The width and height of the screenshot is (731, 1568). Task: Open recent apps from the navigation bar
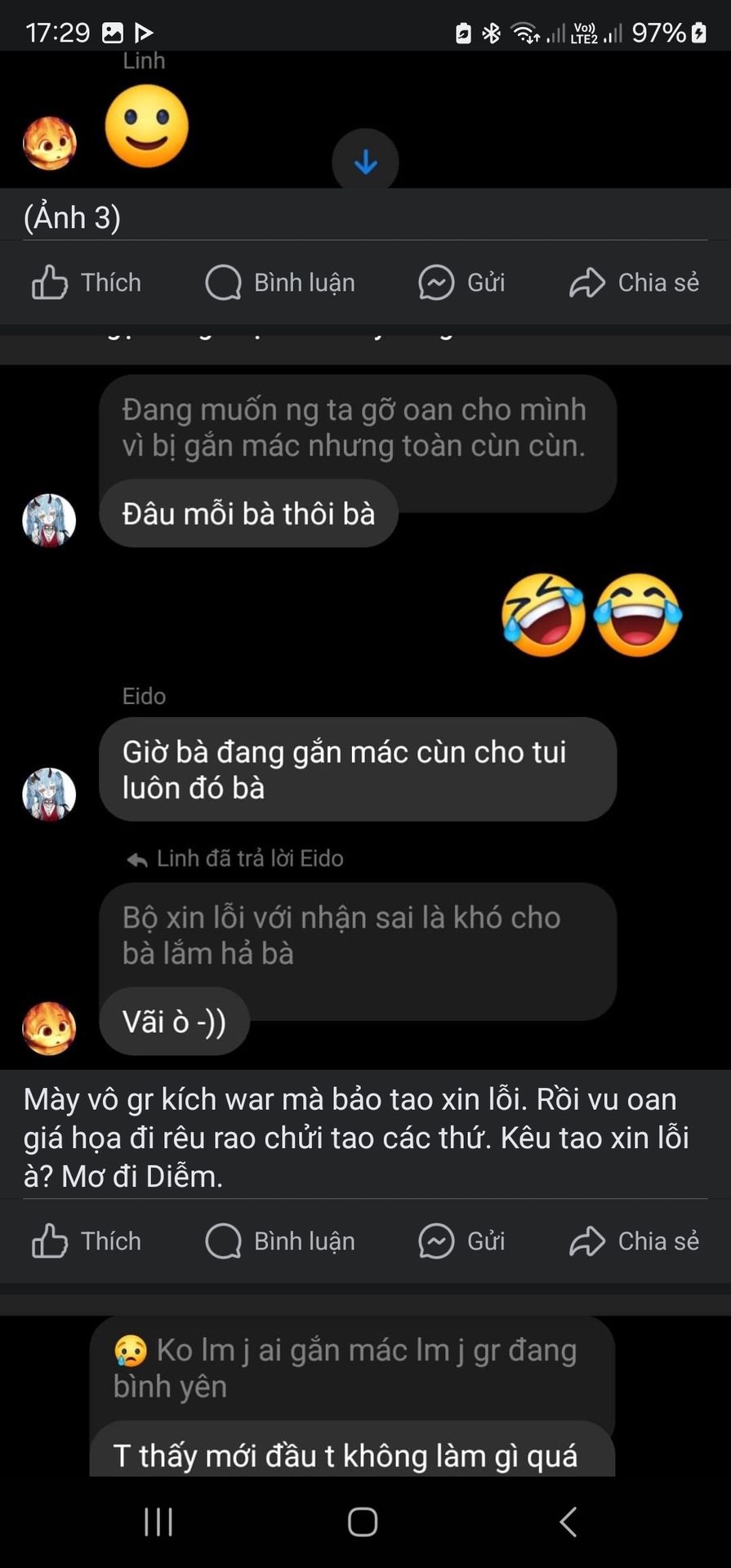(158, 1521)
